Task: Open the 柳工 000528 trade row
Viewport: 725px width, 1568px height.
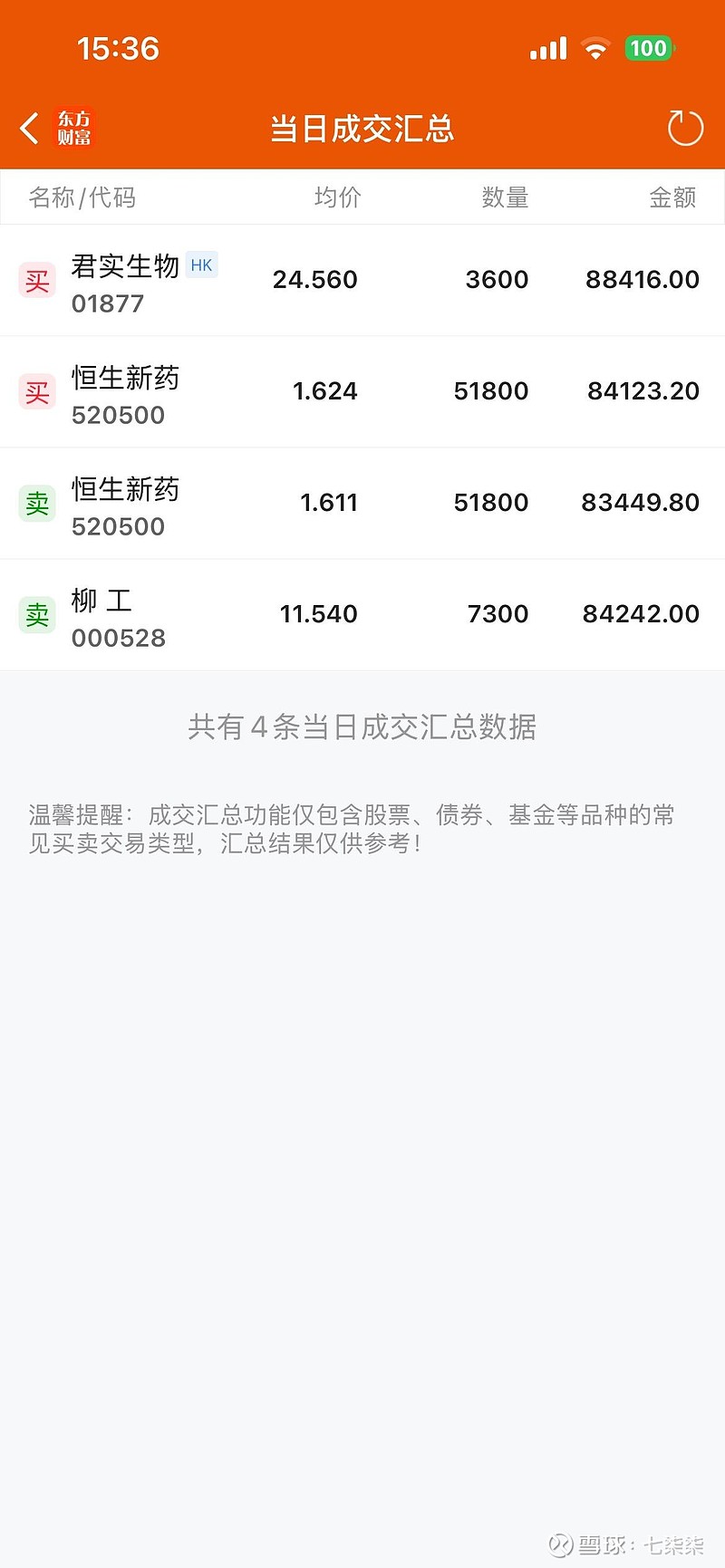Action: point(362,614)
